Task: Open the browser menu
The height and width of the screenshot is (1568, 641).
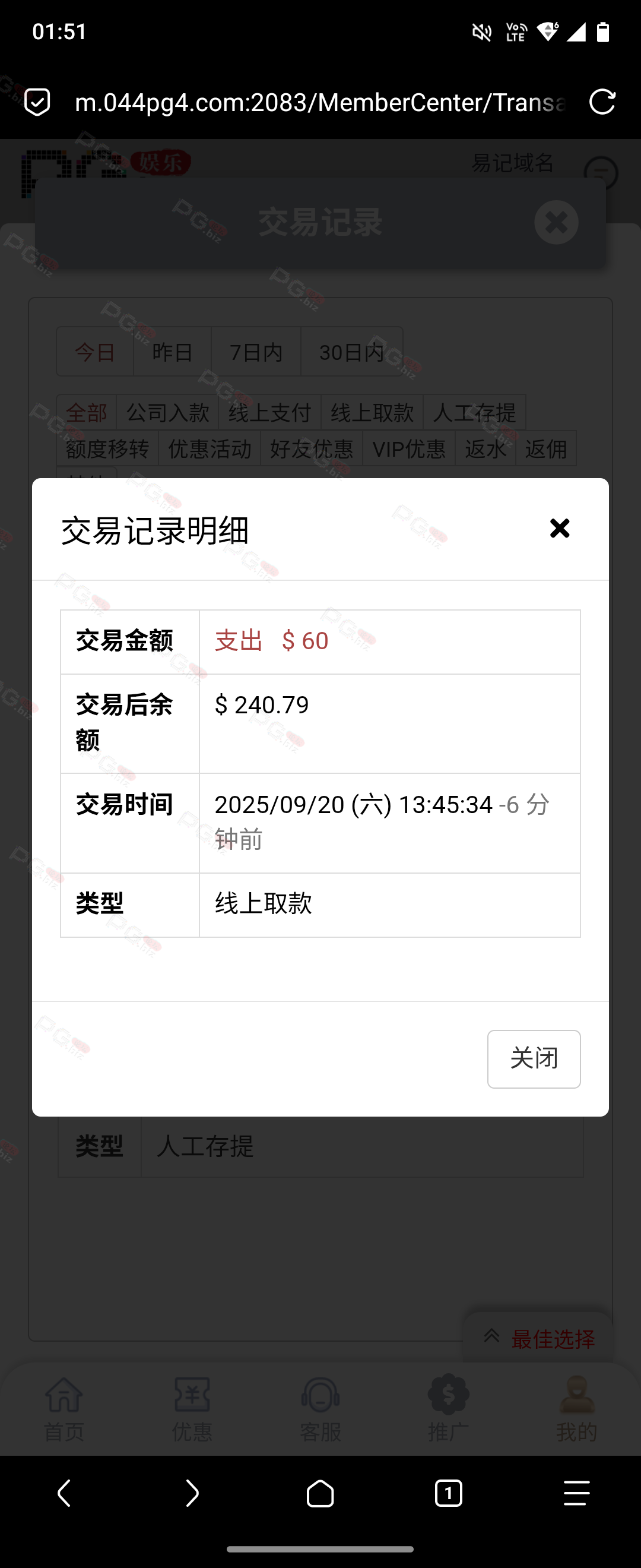Action: coord(576,1493)
